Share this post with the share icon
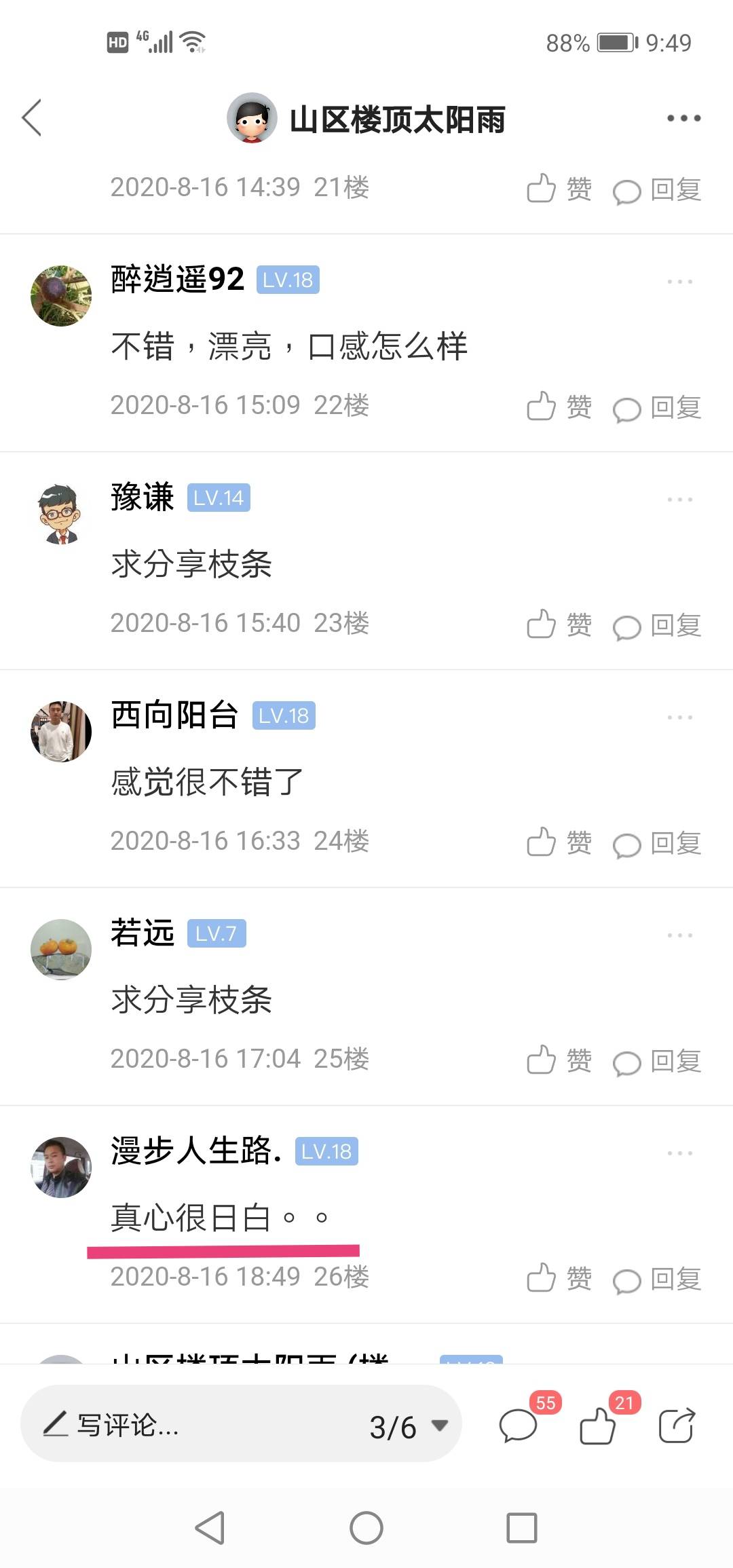 tap(677, 1425)
